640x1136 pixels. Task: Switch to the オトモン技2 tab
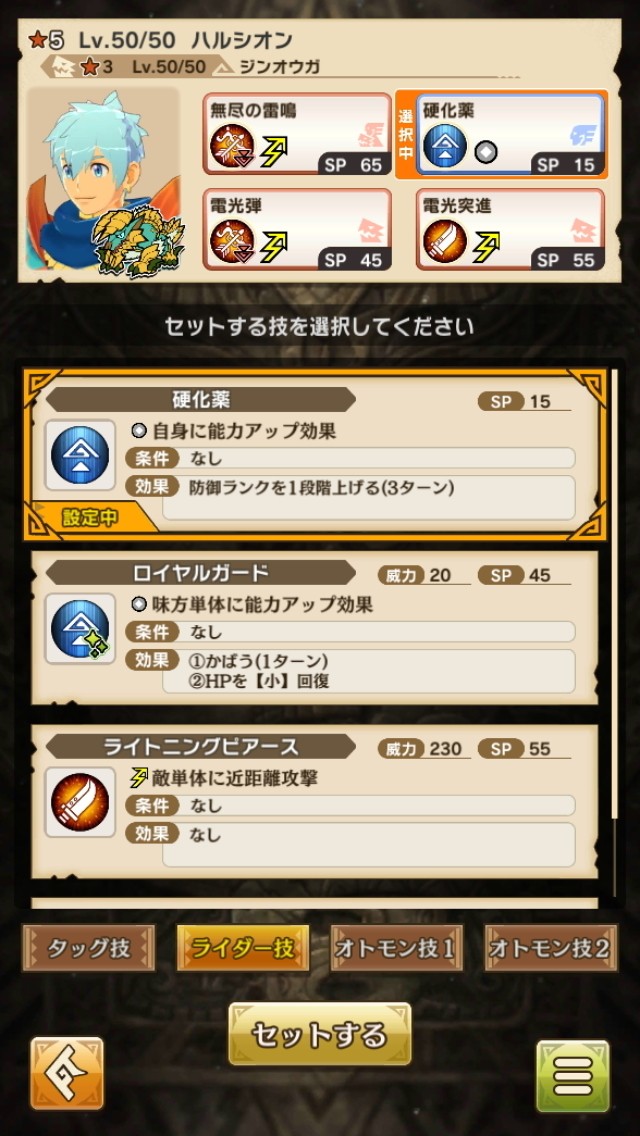point(550,948)
